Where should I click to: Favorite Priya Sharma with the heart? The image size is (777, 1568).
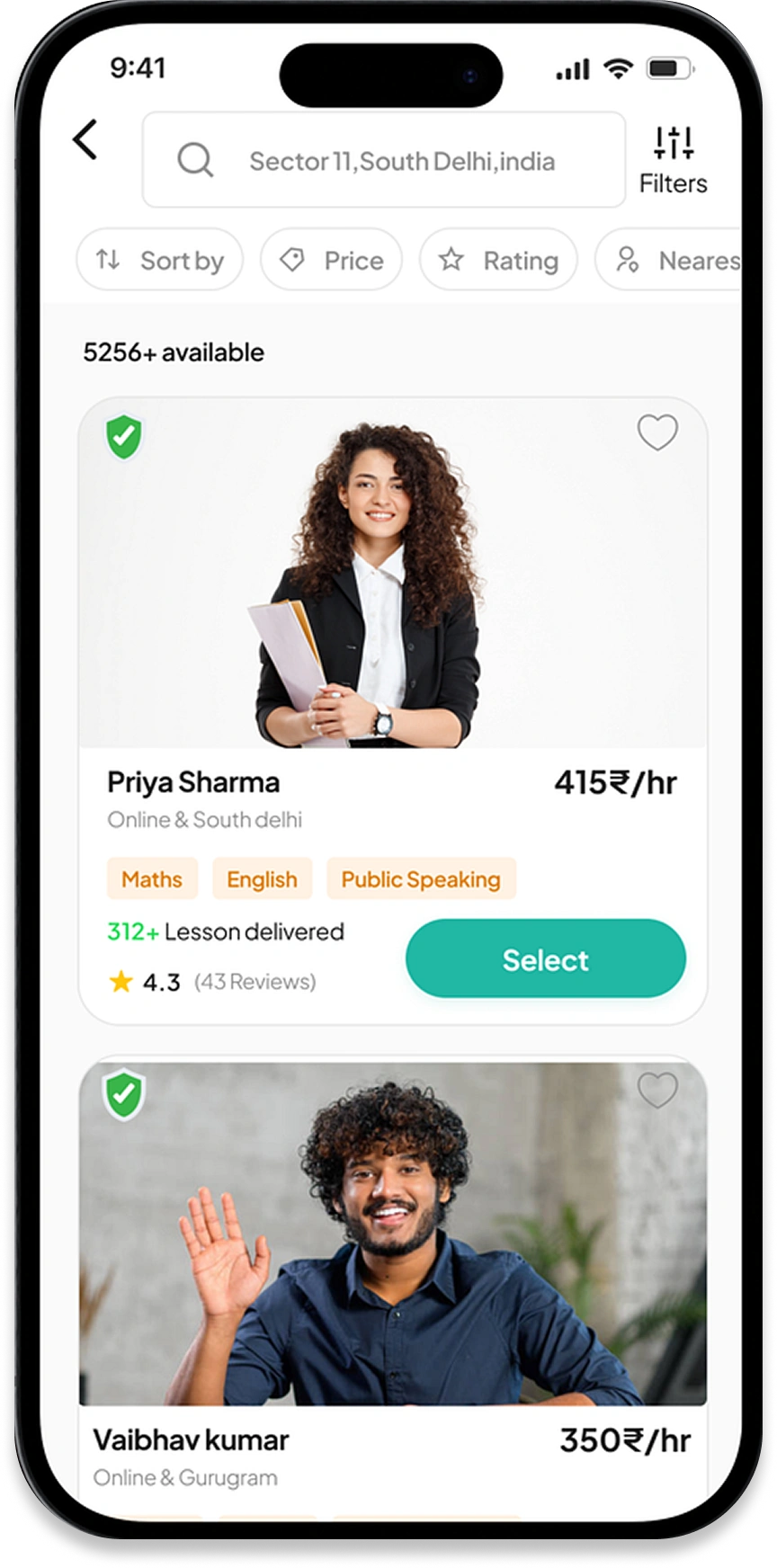tap(657, 432)
